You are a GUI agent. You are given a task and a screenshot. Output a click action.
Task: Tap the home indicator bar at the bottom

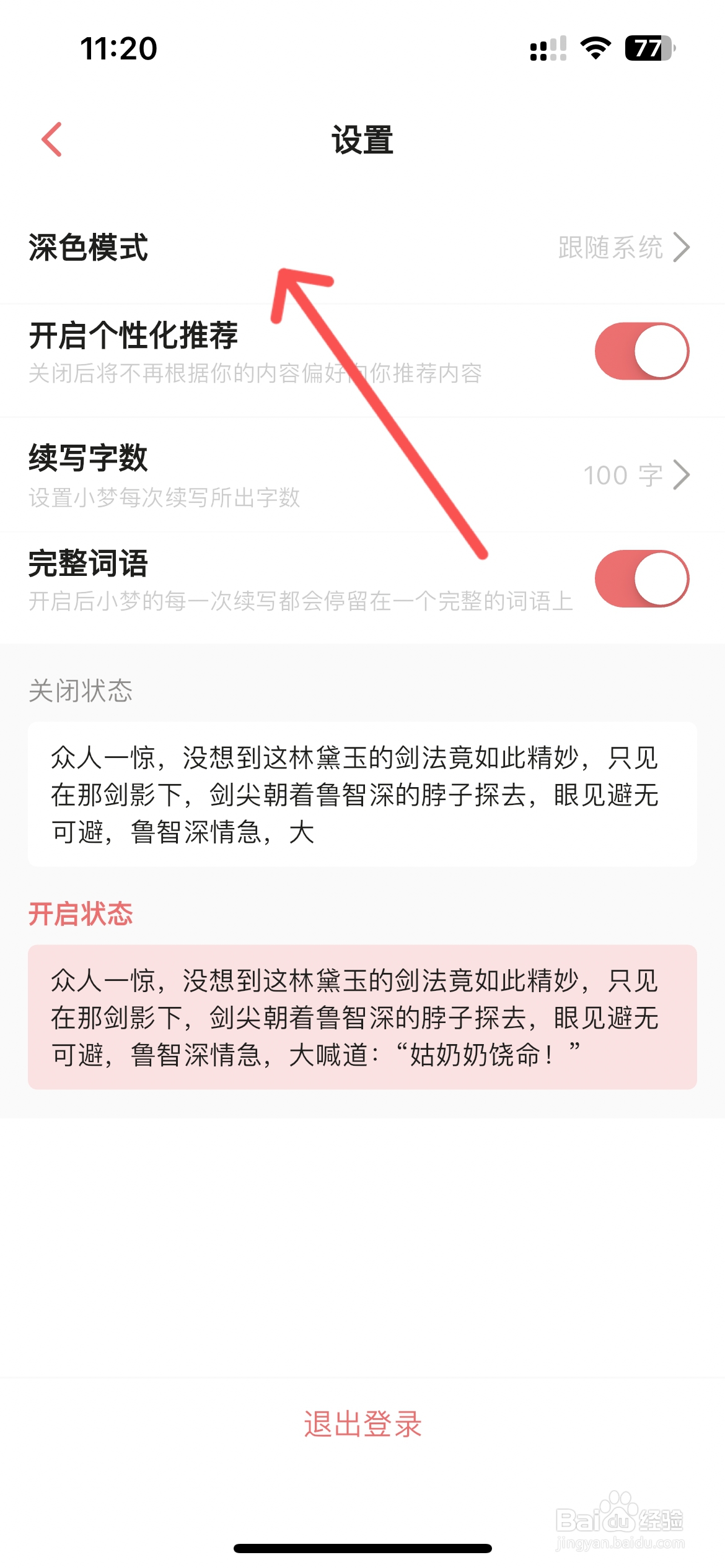click(362, 1549)
